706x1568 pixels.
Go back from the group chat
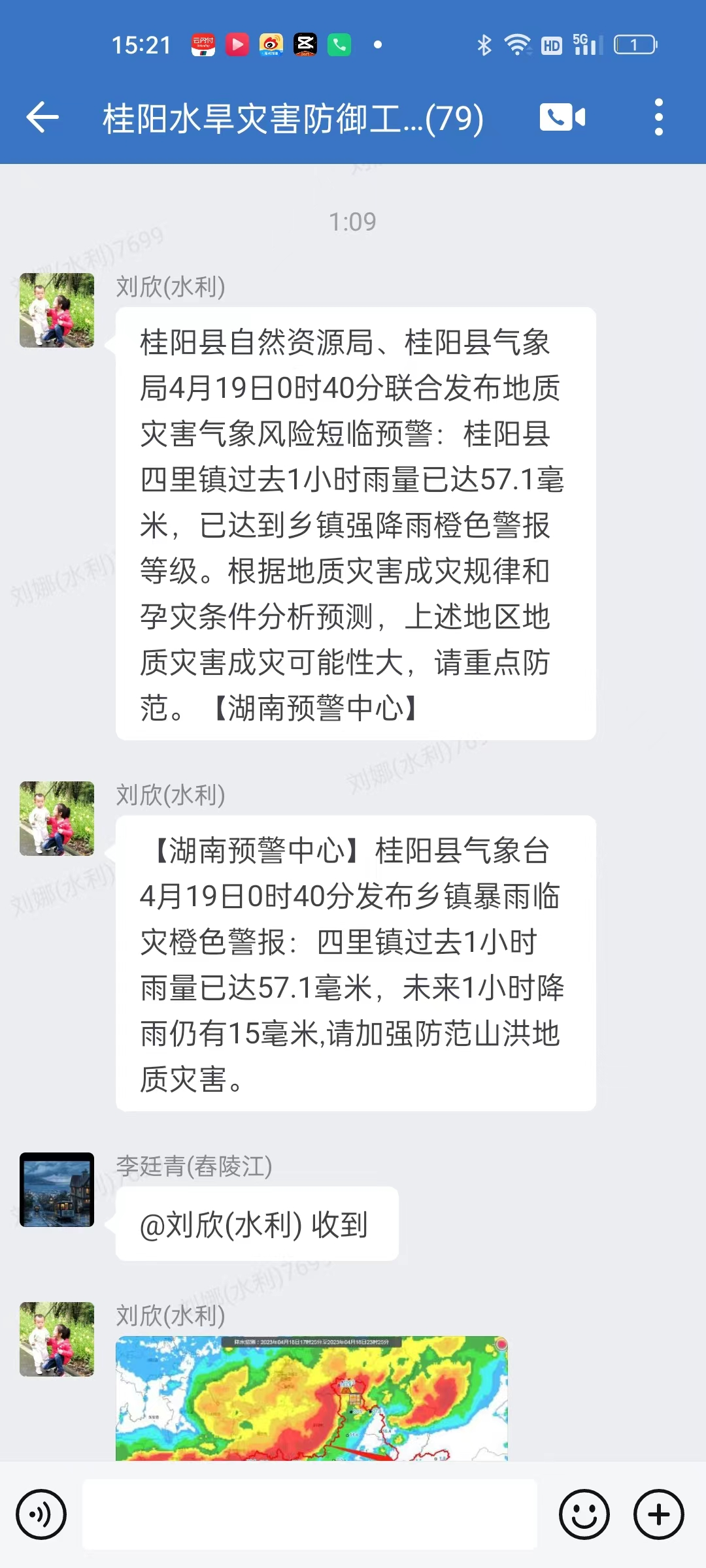[x=43, y=118]
